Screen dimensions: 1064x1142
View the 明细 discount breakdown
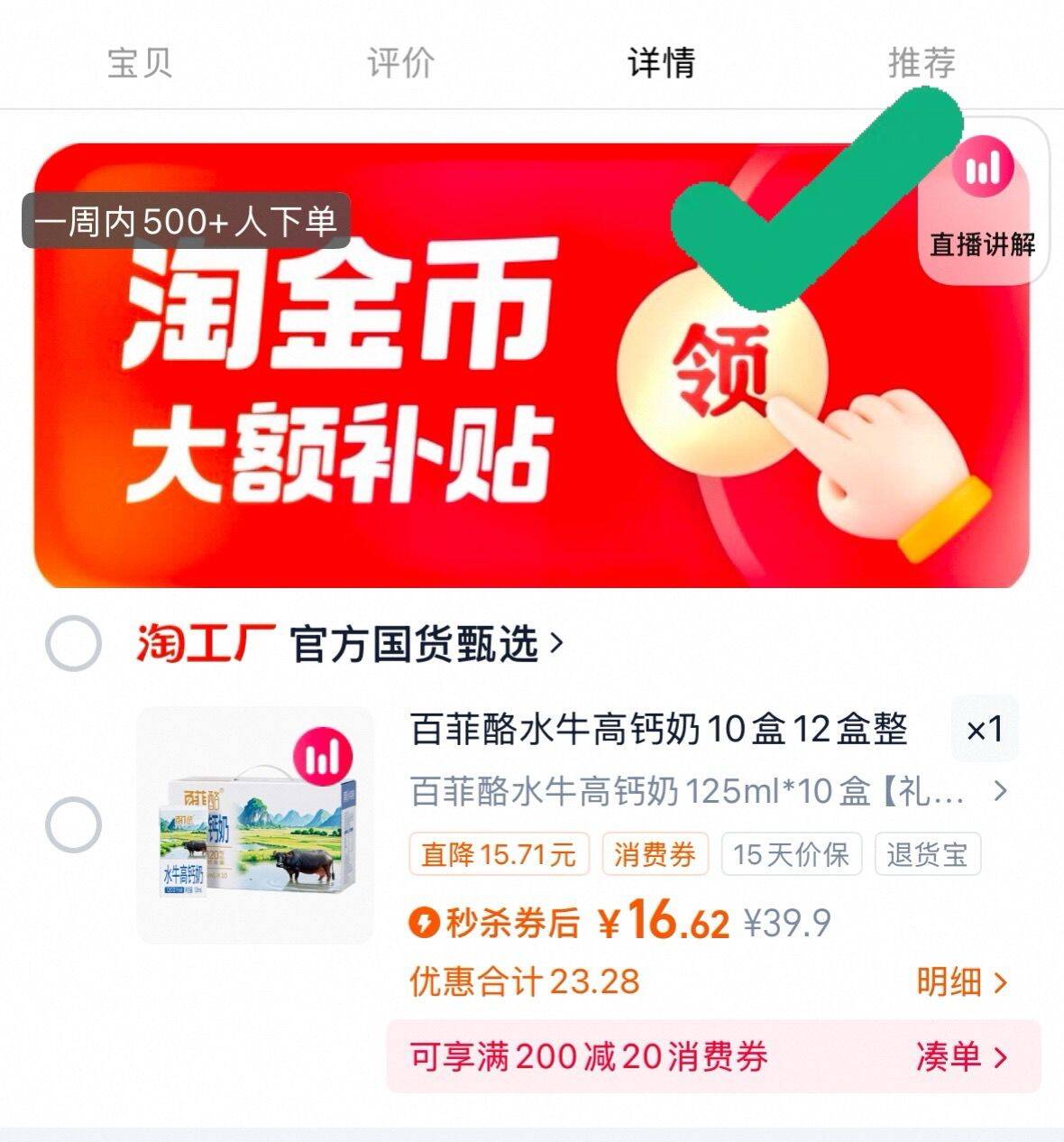click(x=961, y=981)
